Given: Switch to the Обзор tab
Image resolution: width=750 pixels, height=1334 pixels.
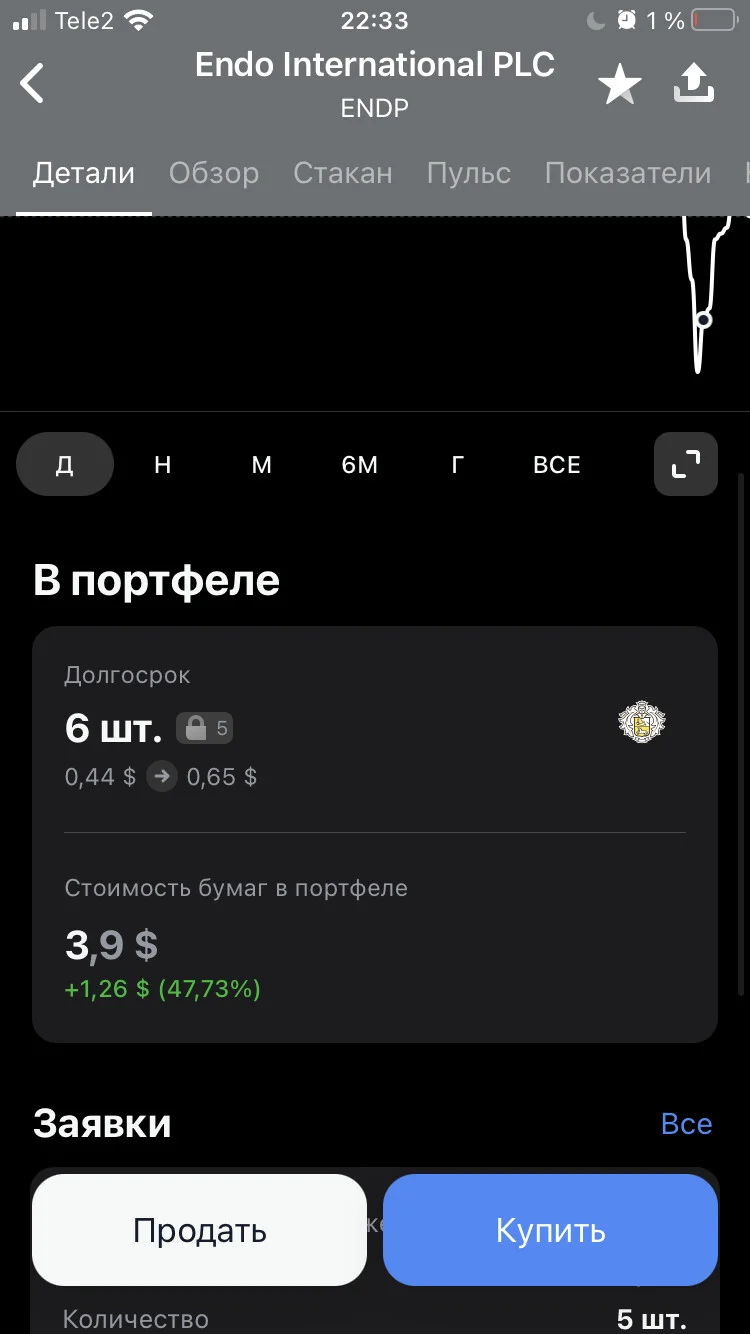Looking at the screenshot, I should [x=214, y=173].
